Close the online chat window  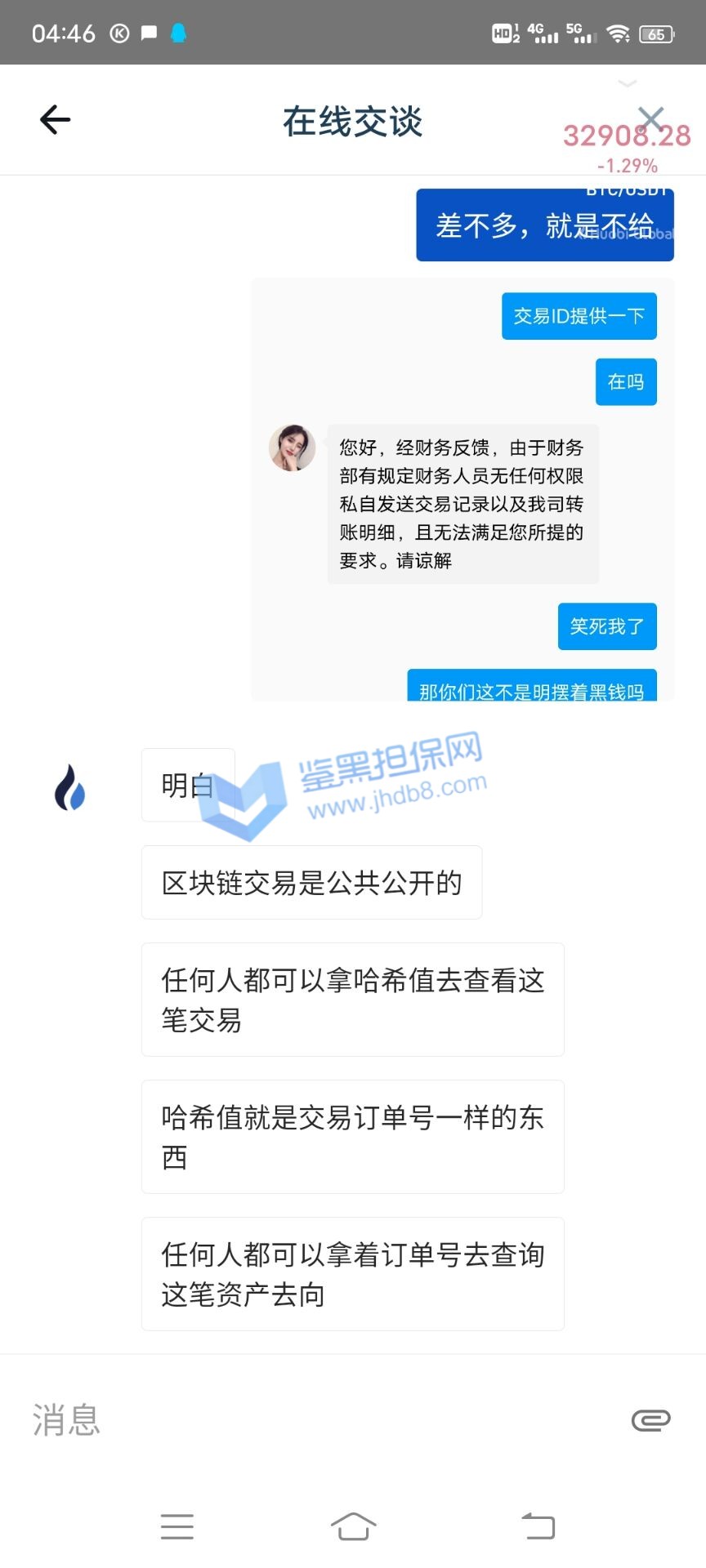tap(650, 118)
